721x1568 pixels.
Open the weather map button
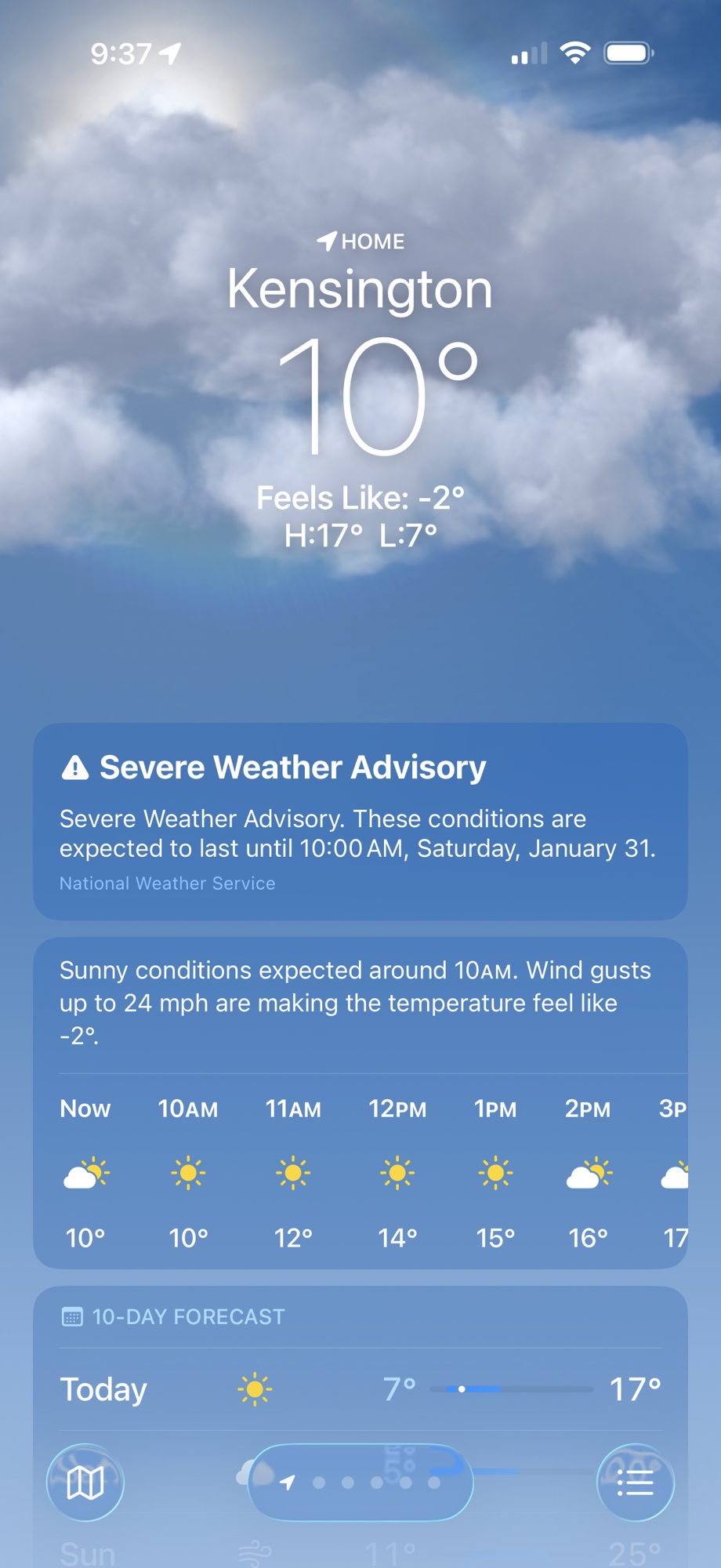85,1483
